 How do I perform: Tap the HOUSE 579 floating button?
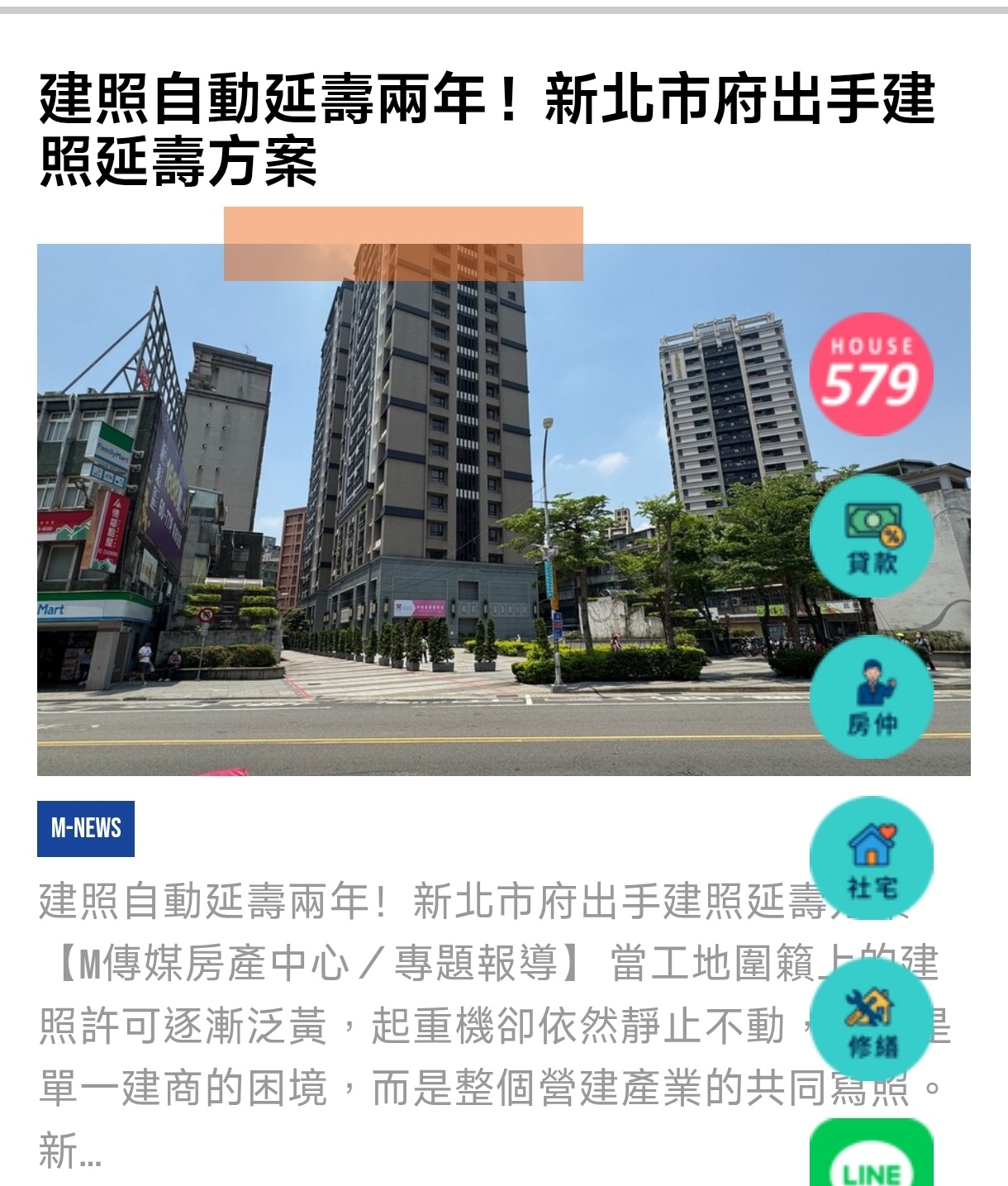tap(872, 374)
